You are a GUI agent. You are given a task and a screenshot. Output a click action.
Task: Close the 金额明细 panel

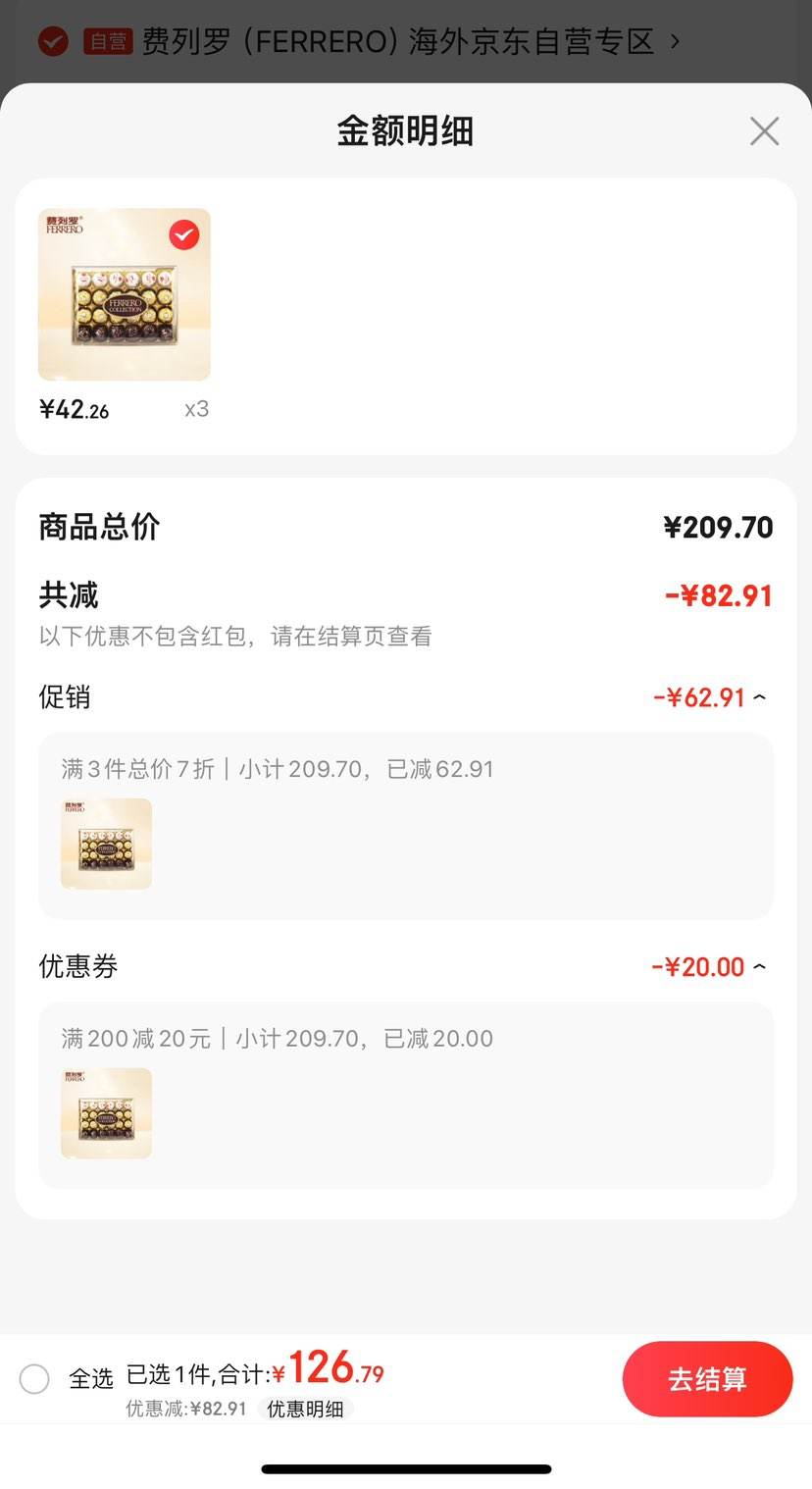764,131
